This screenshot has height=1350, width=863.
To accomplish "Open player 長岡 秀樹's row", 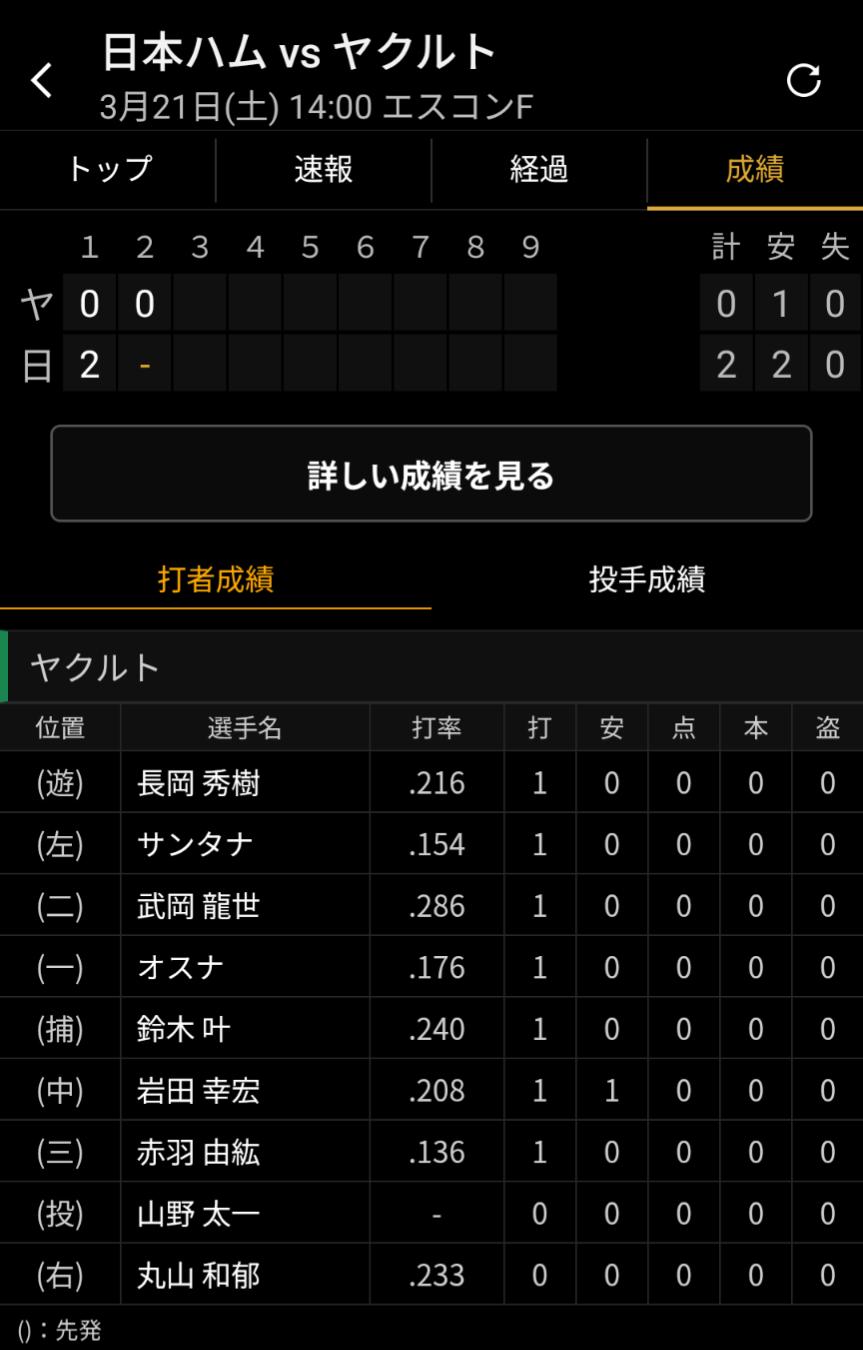I will click(198, 783).
